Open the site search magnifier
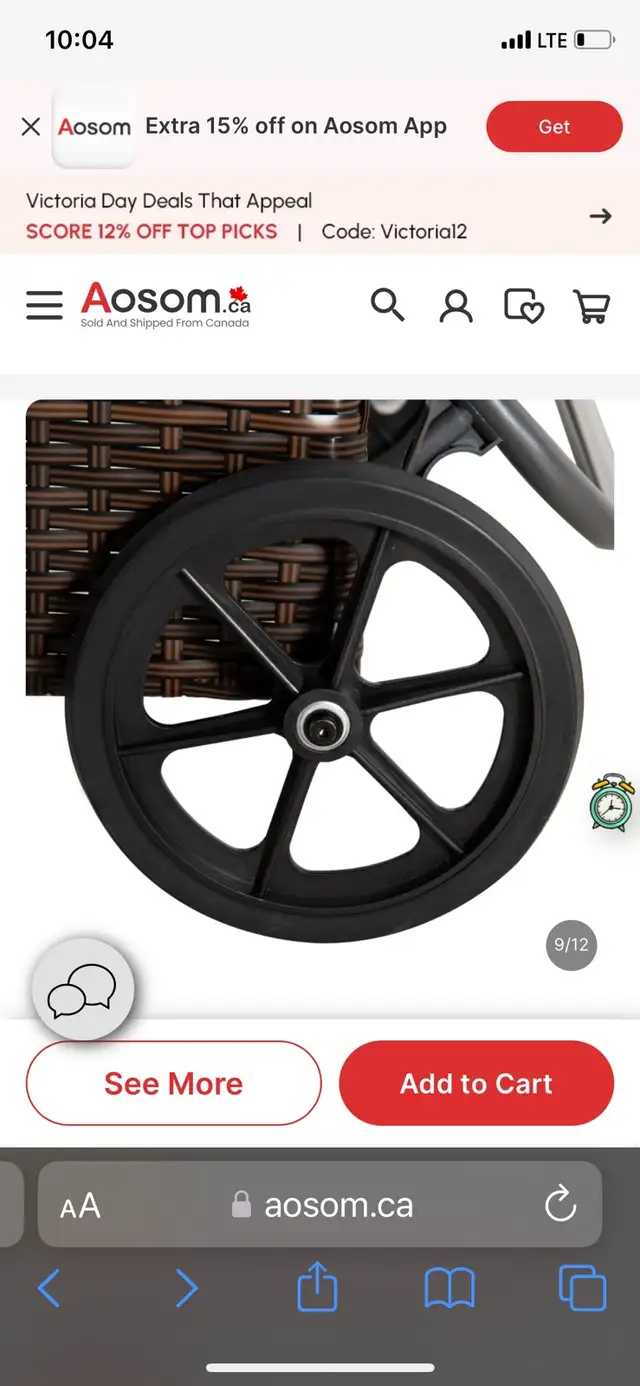 (x=388, y=305)
